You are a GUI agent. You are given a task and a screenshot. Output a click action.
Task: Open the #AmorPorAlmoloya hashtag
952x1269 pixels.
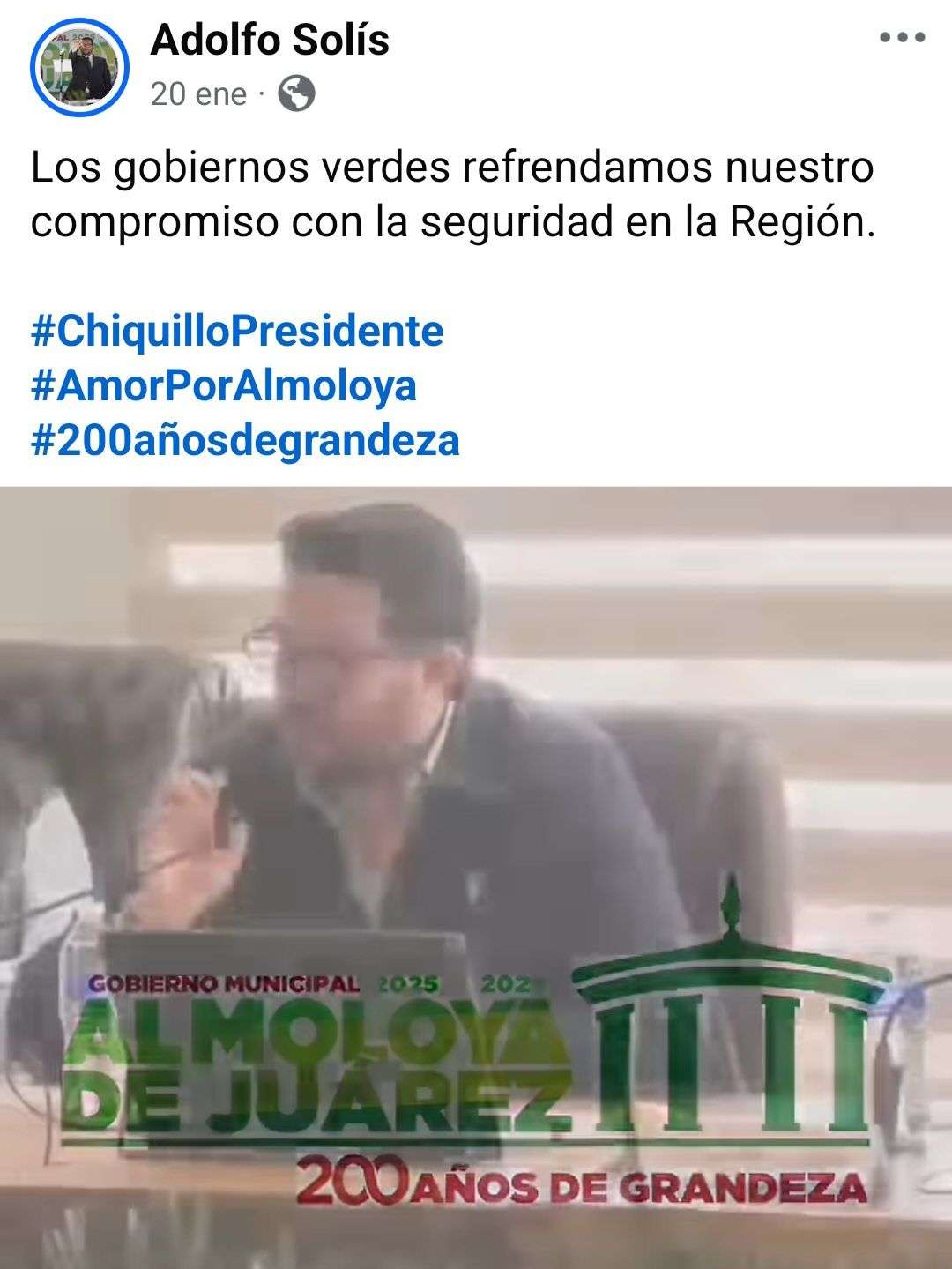[x=224, y=385]
